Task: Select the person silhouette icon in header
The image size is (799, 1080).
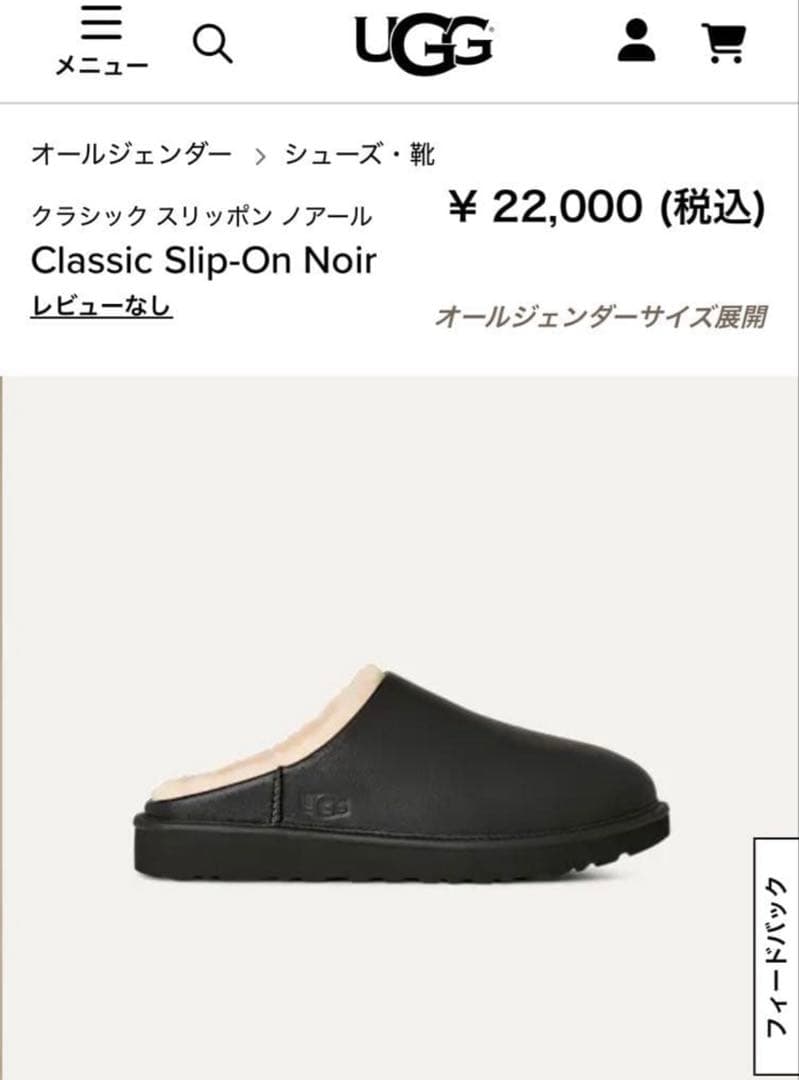Action: (638, 42)
